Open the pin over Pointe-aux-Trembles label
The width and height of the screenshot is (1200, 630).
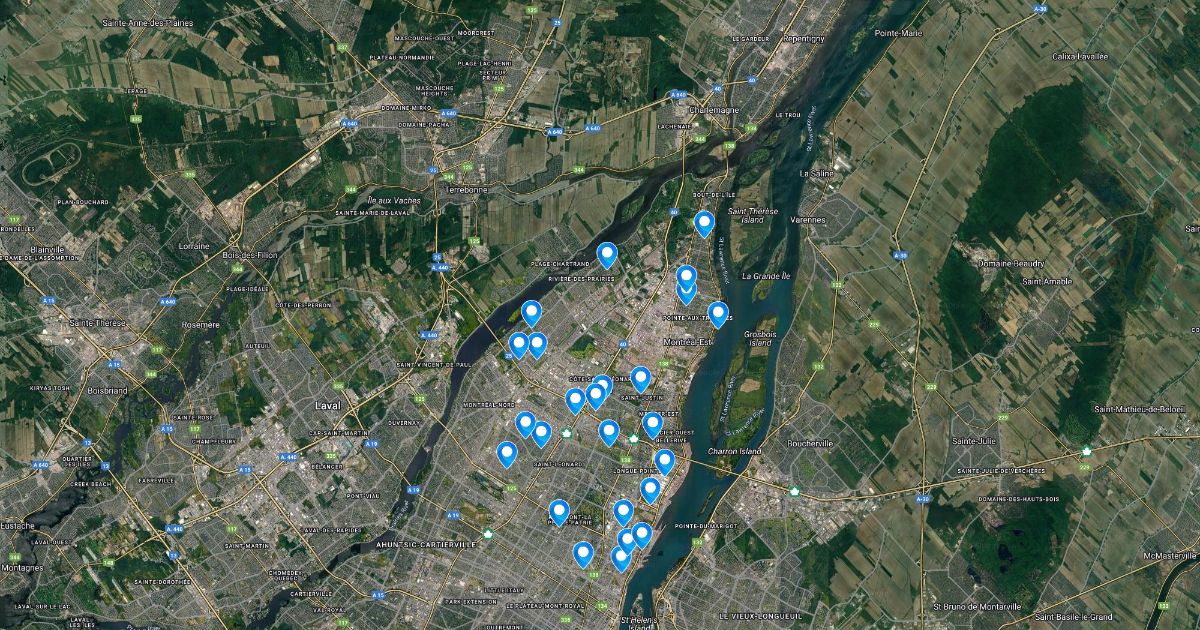click(718, 314)
